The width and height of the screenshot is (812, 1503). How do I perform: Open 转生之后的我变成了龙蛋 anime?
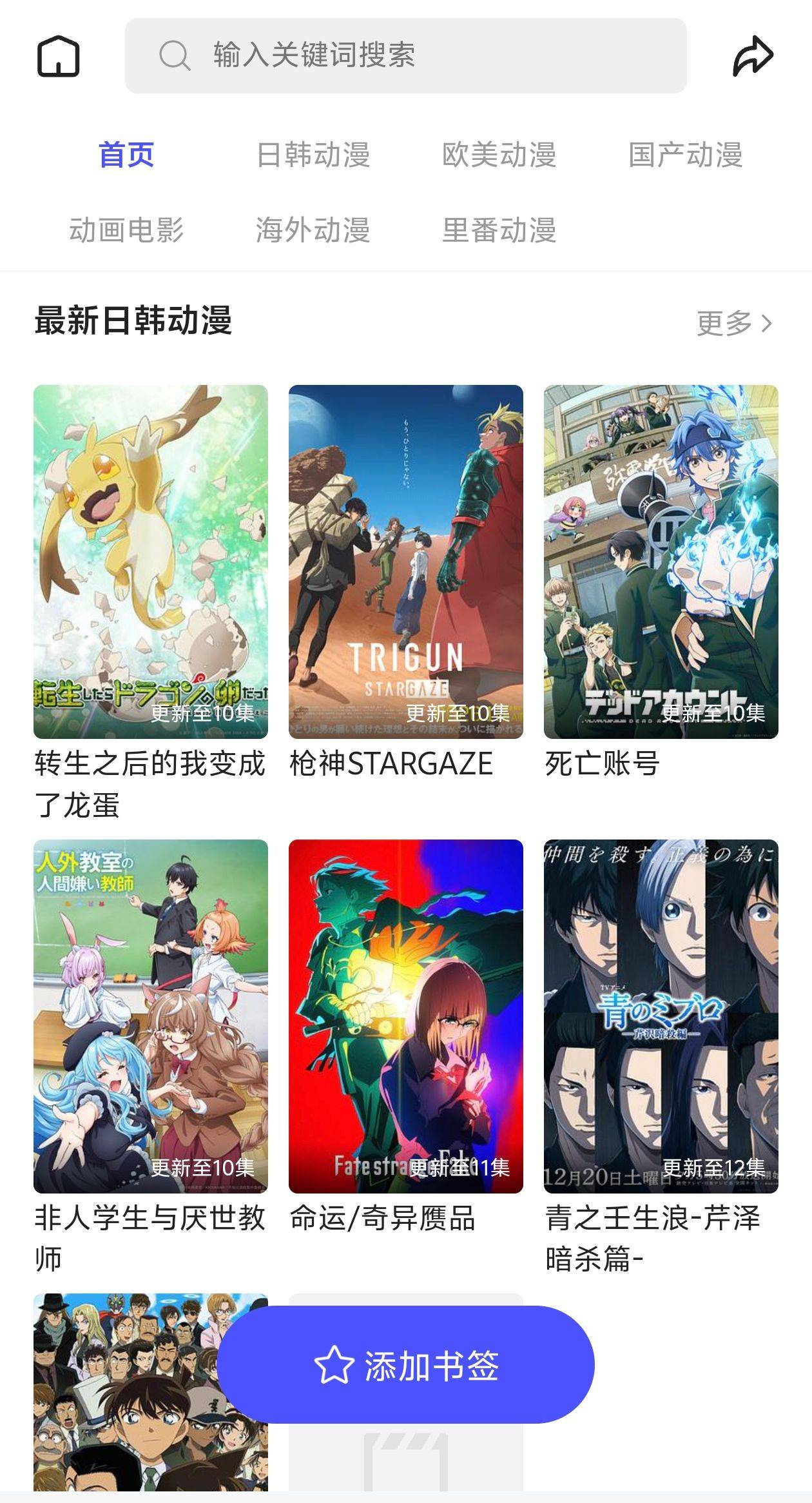coord(151,562)
